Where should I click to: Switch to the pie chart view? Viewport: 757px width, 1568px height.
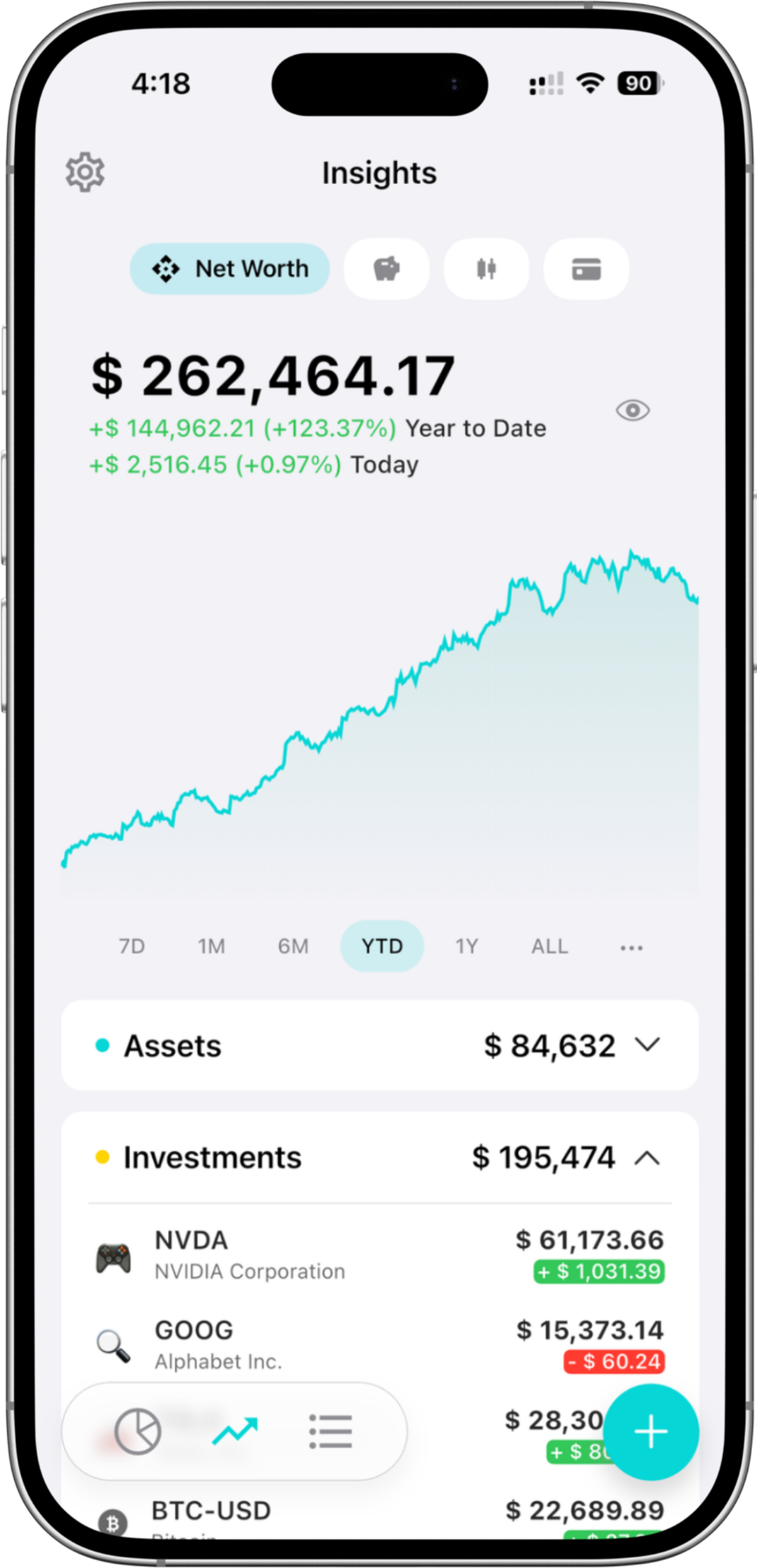(139, 1433)
